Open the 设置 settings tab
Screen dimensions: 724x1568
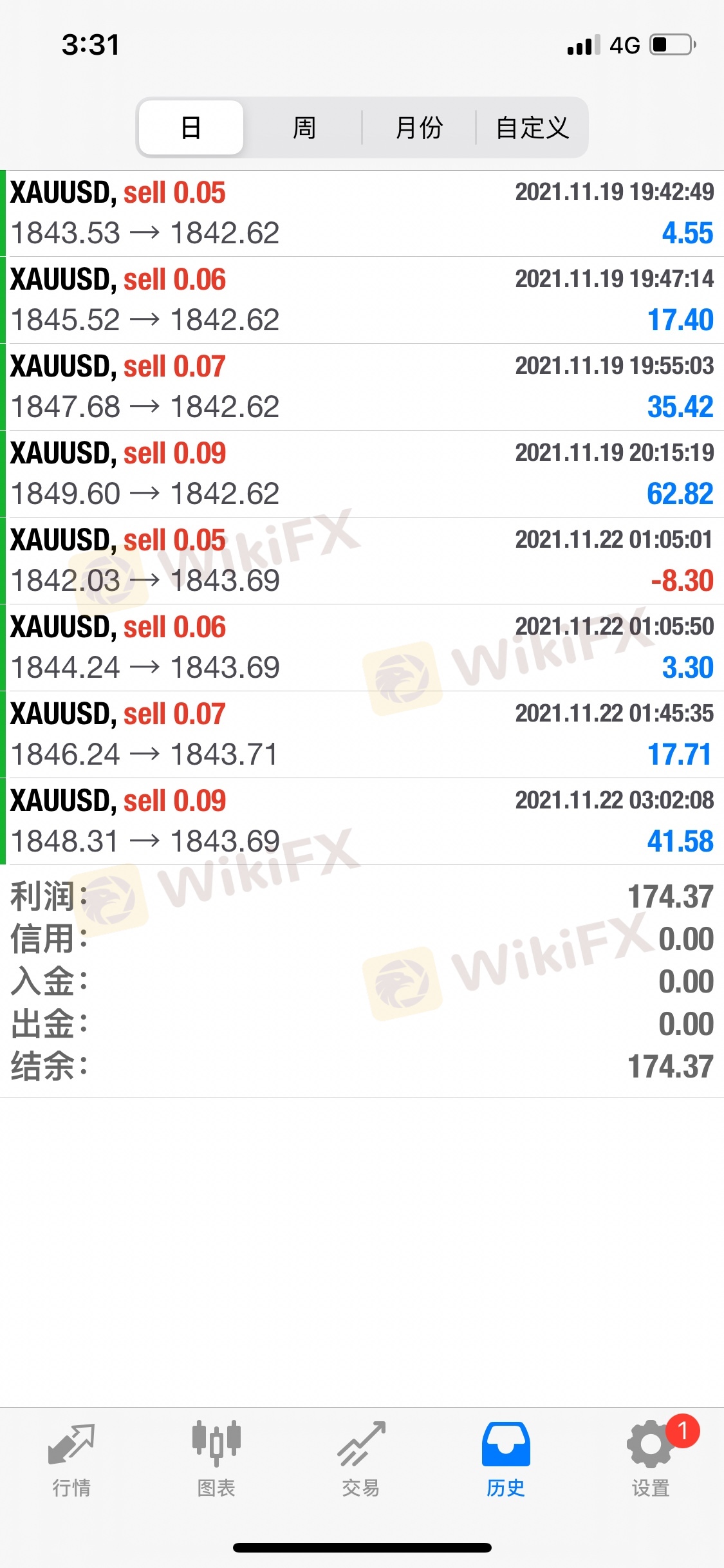click(651, 1459)
